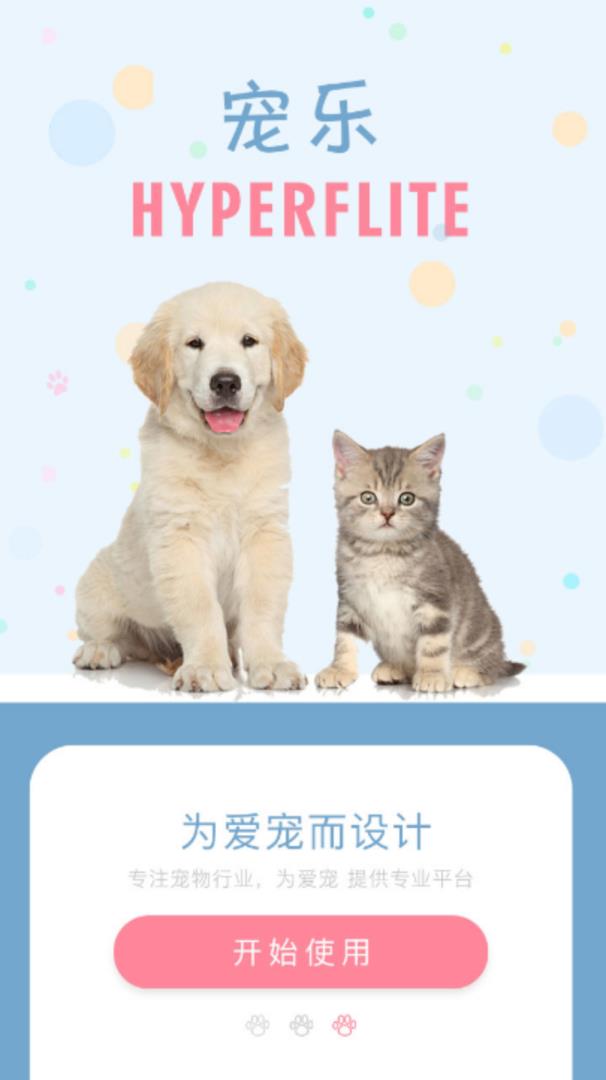
Task: Tap the 开始使用 button to start
Action: tap(300, 952)
